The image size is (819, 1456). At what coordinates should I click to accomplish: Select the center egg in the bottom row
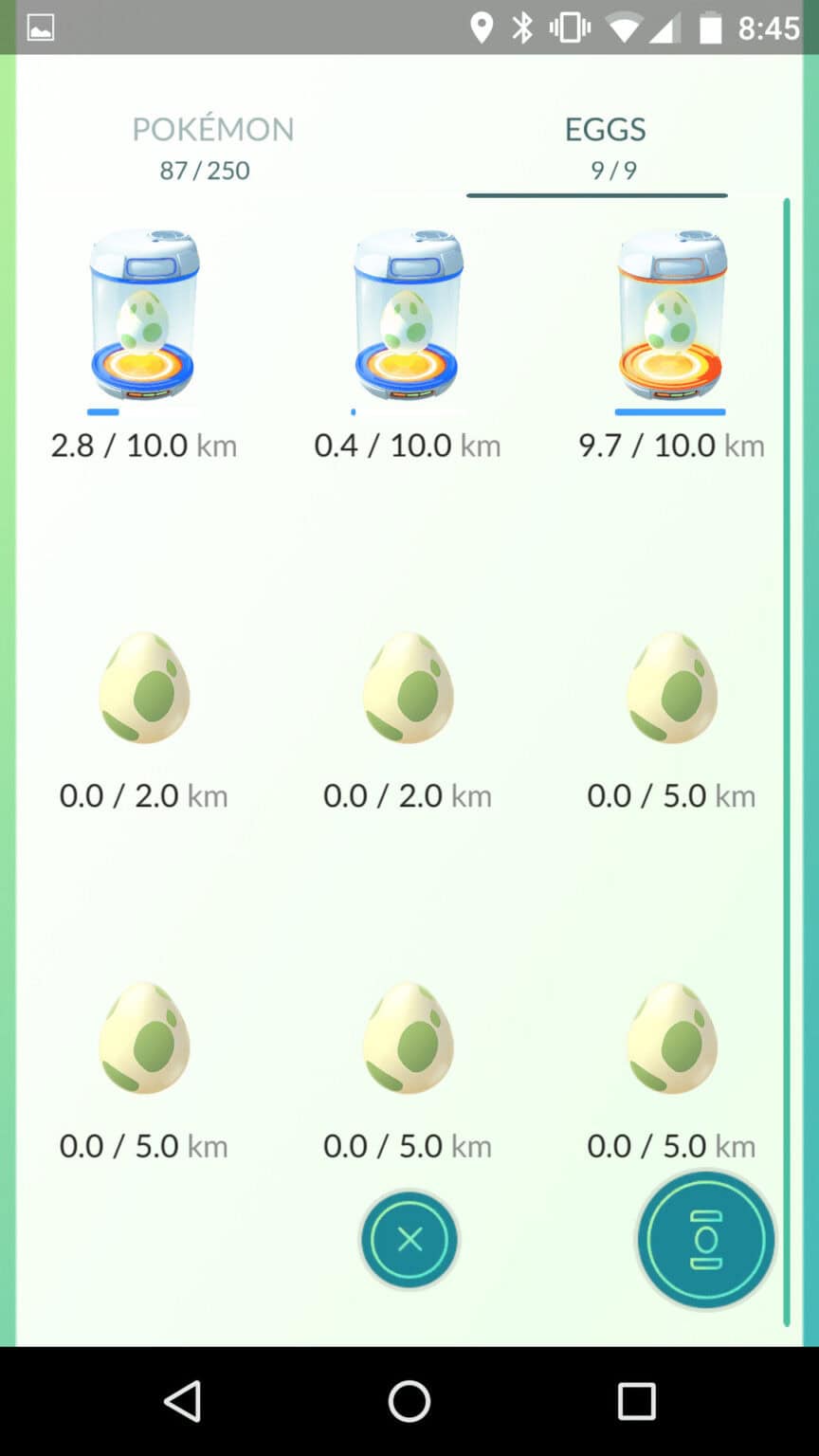(408, 1040)
